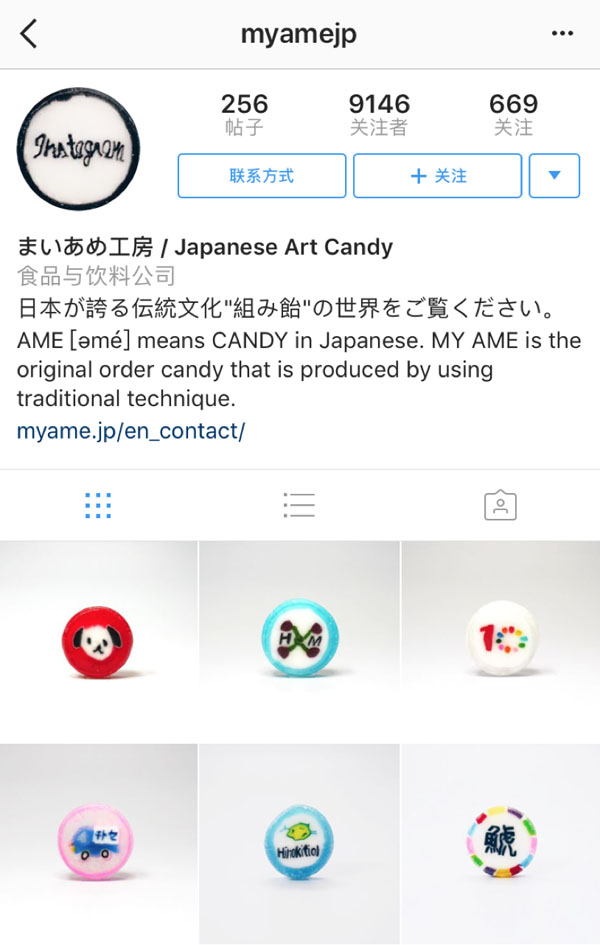Open the red dog candy post
The height and width of the screenshot is (945, 600).
point(98,640)
